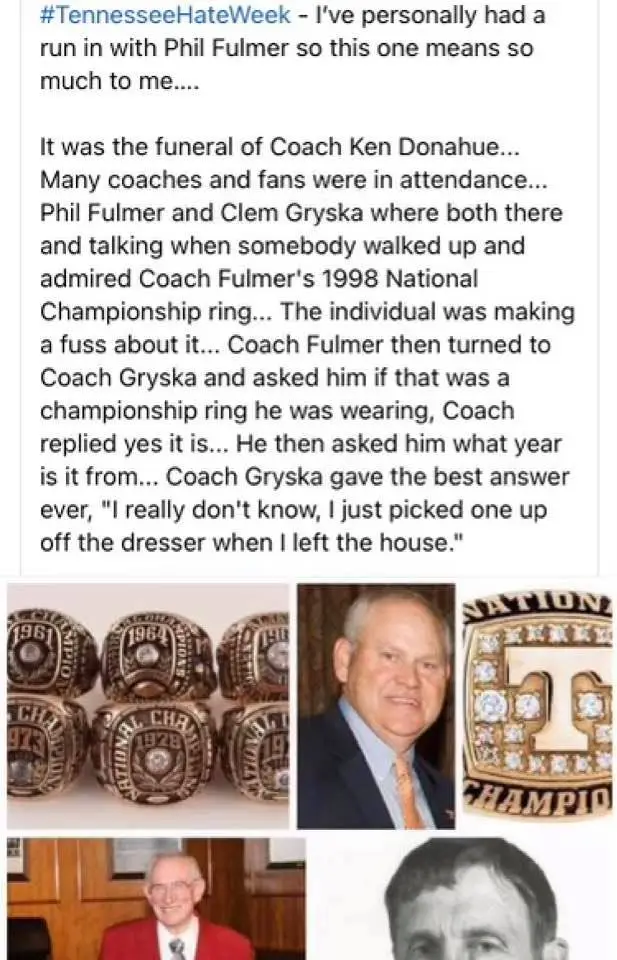Screen dimensions: 617x960
Task: View photo of man in red jacket
Action: (x=157, y=900)
